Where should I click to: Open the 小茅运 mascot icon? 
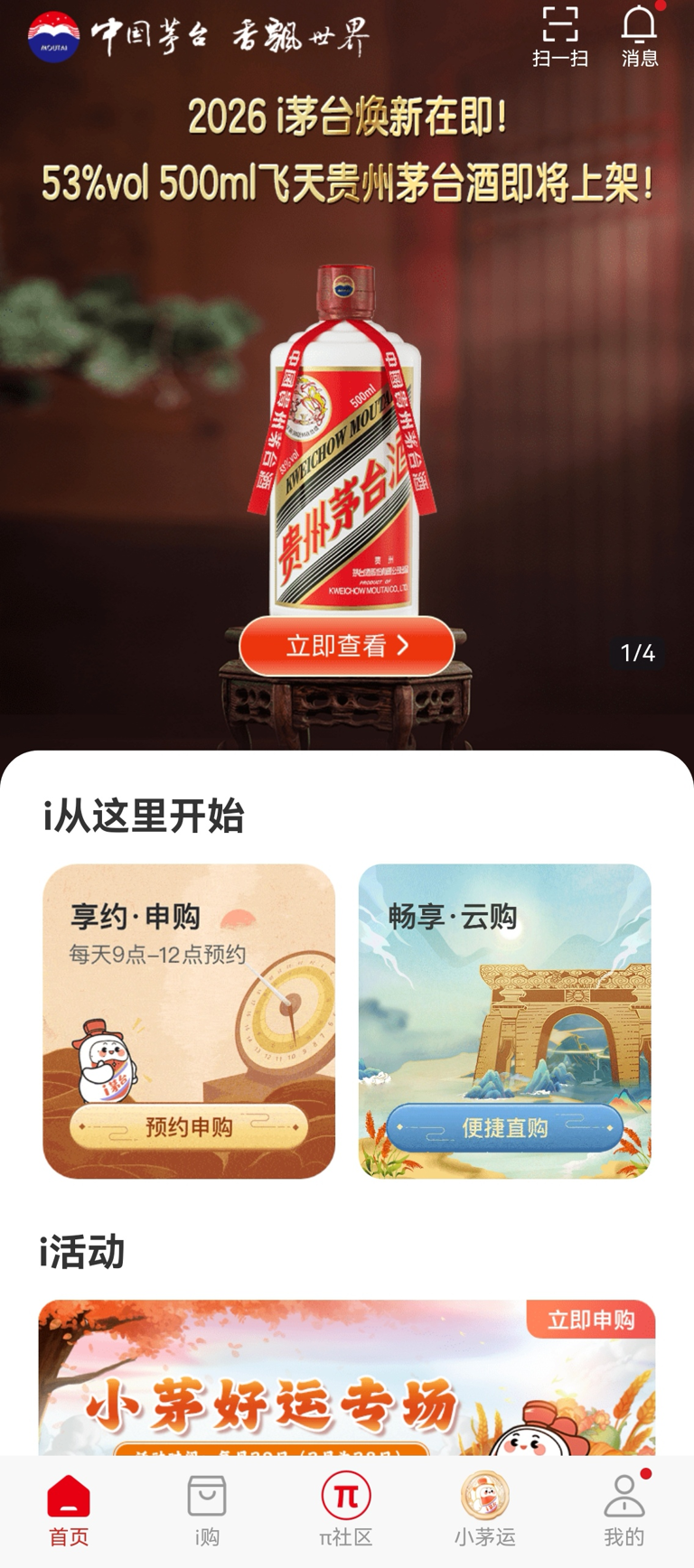(x=485, y=1497)
